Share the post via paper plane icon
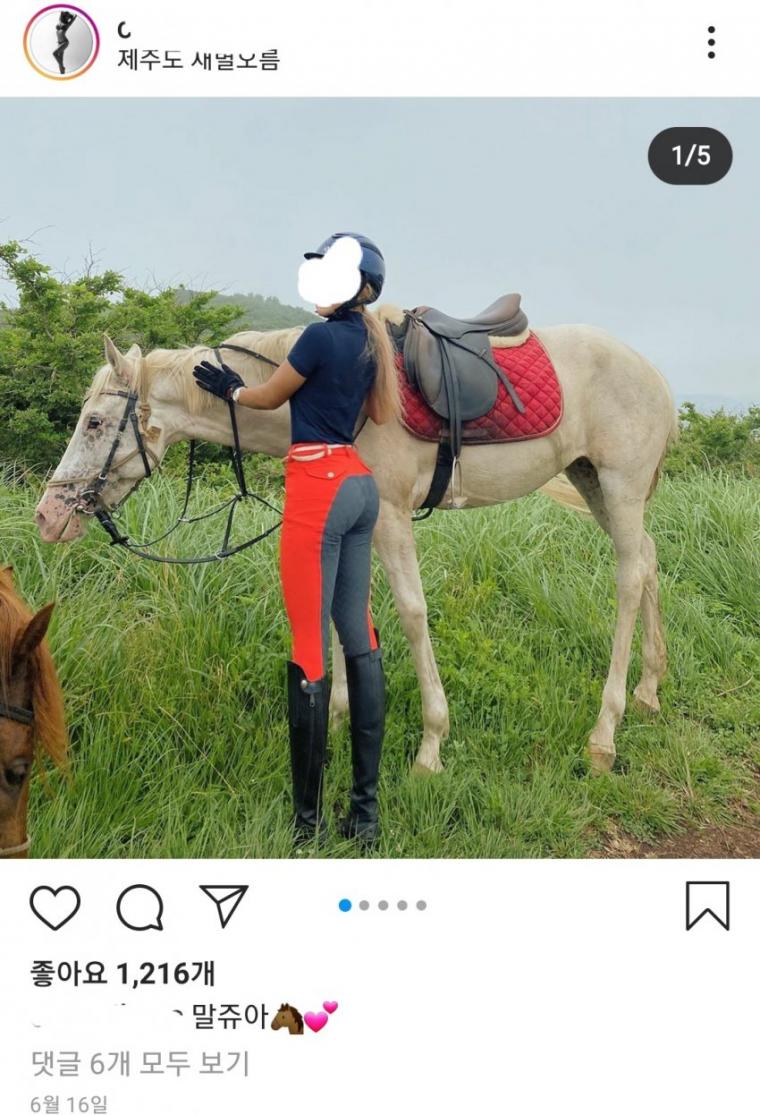The width and height of the screenshot is (760, 1115). [x=223, y=905]
